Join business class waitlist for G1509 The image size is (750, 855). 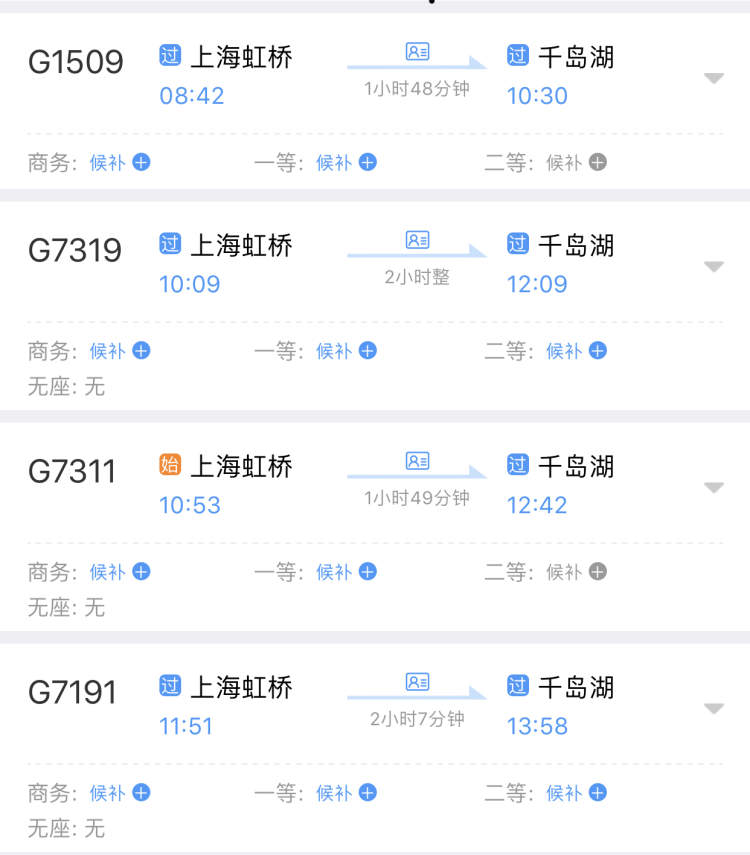tap(141, 162)
